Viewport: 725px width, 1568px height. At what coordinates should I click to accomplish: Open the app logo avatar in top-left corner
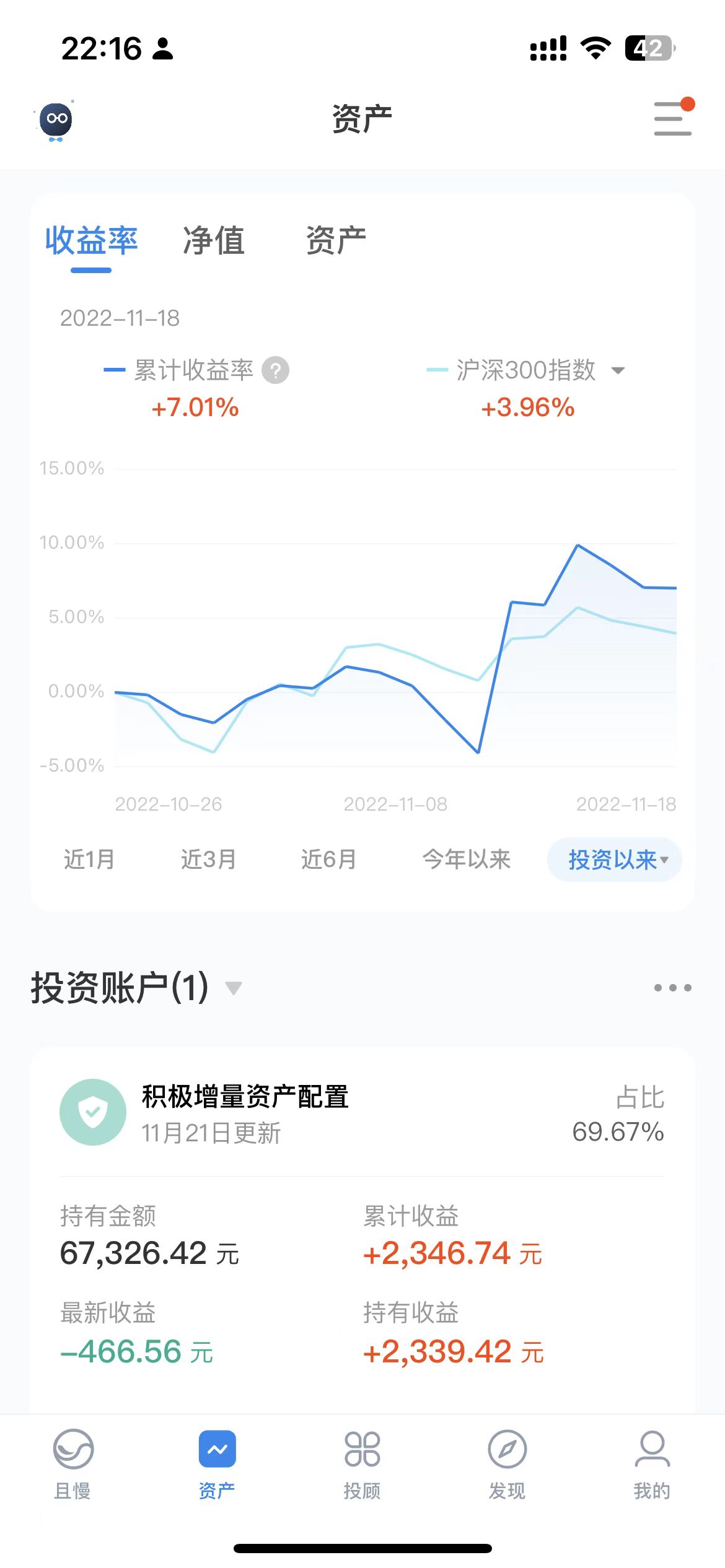56,120
